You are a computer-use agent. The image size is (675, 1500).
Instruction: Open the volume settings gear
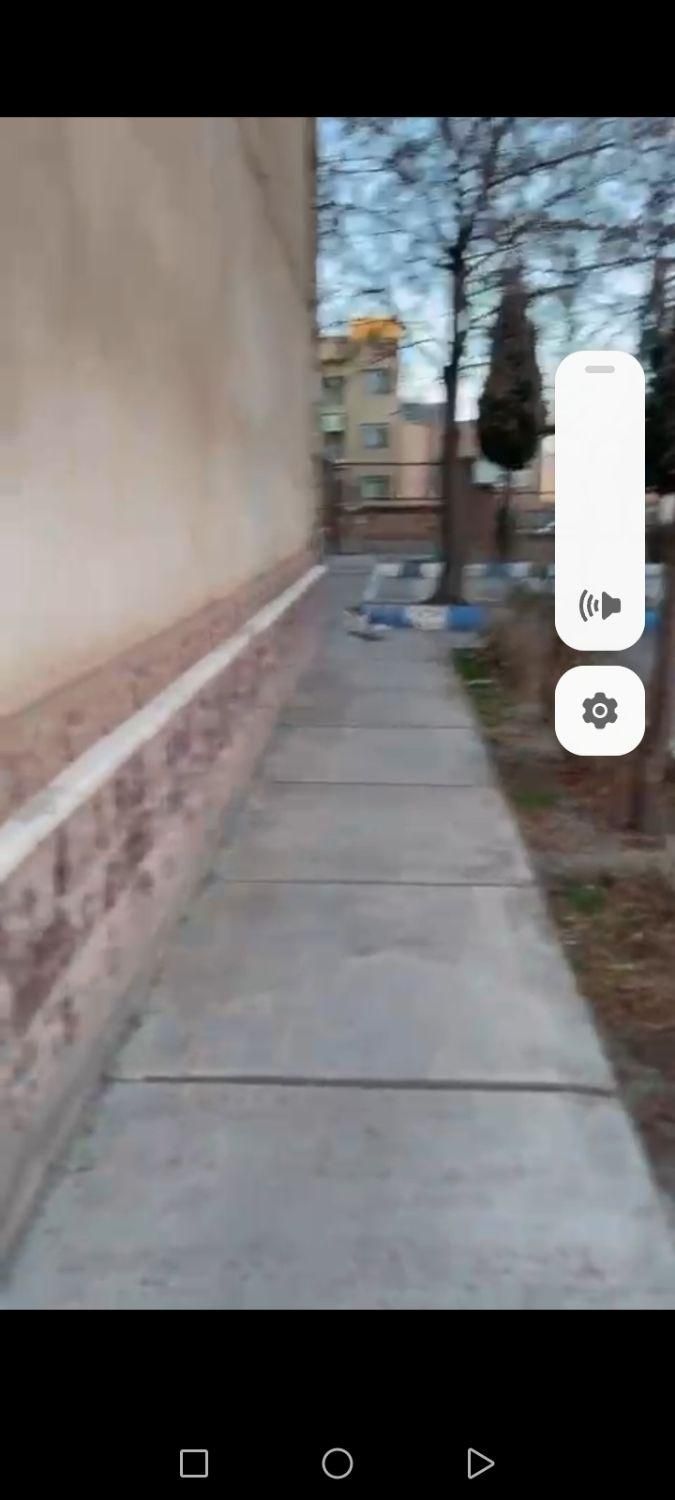click(599, 711)
